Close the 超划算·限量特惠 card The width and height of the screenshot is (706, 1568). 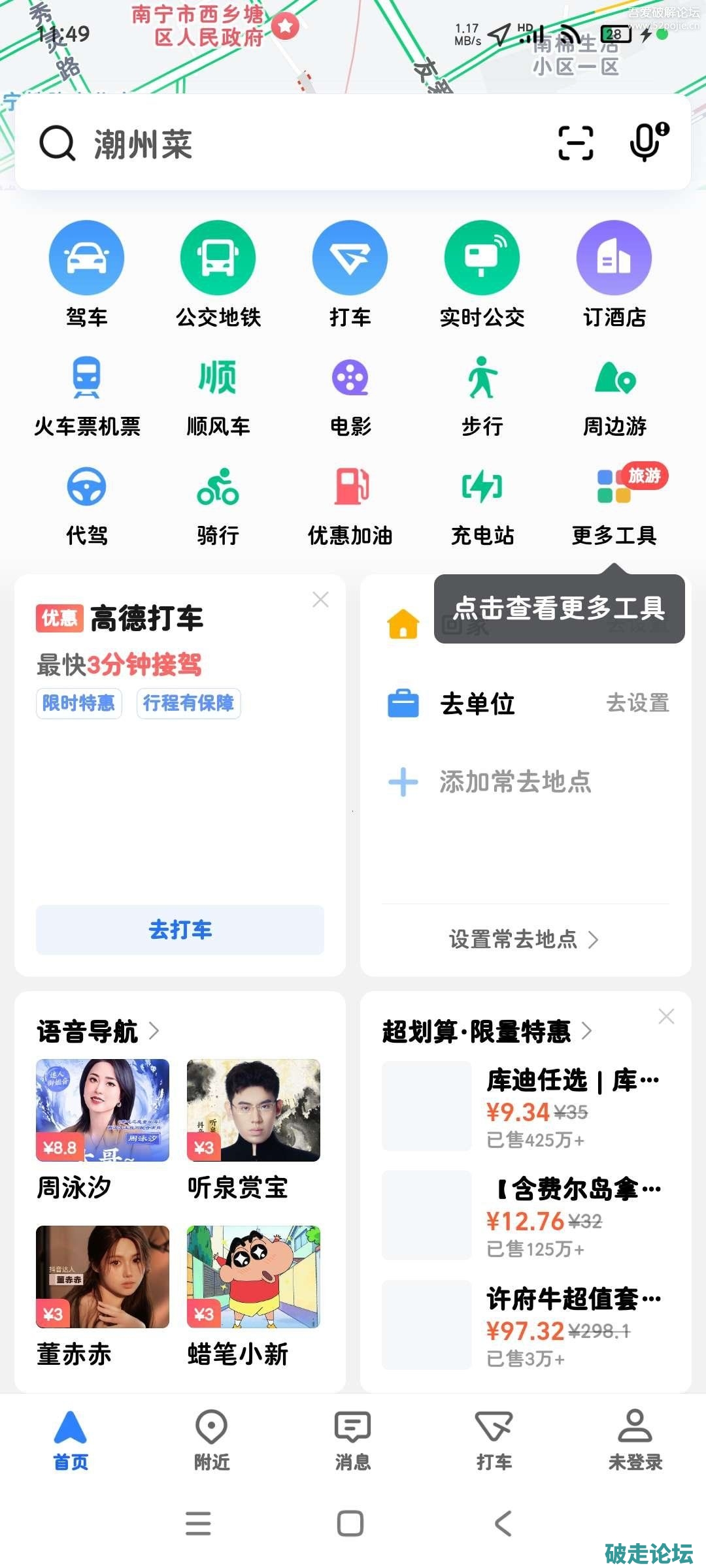coord(666,1017)
